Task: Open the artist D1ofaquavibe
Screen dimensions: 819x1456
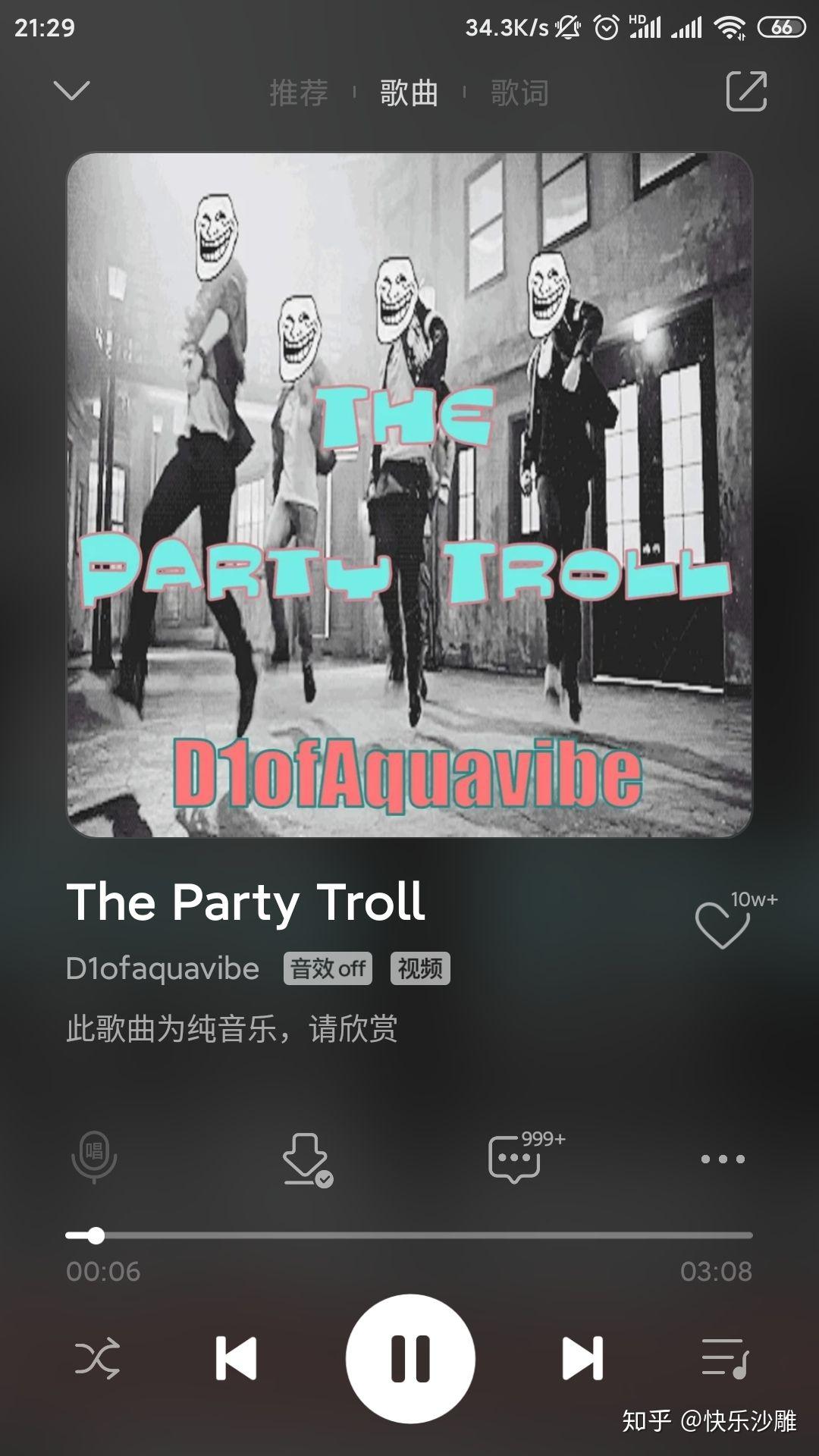Action: tap(163, 968)
